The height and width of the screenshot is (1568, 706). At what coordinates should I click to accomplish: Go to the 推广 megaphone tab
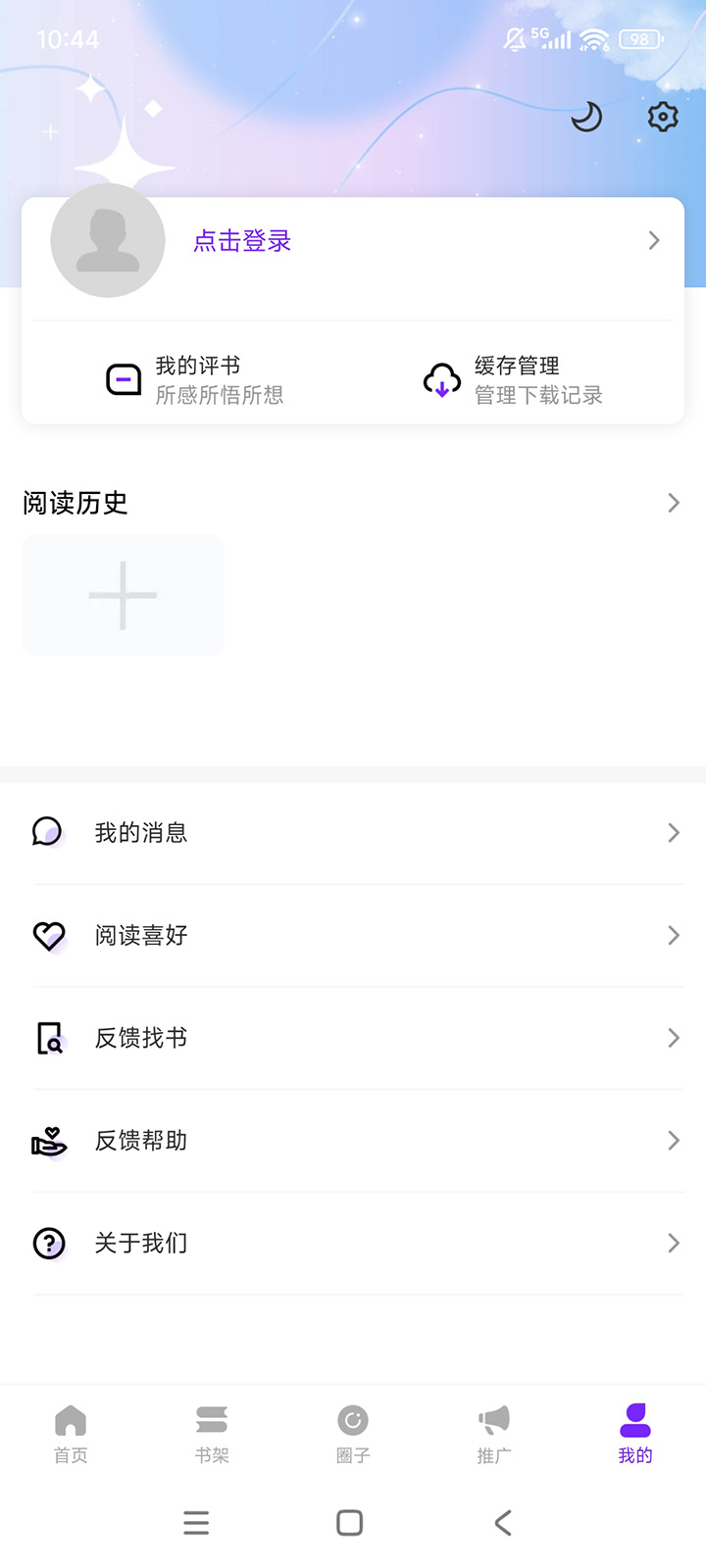pyautogui.click(x=493, y=1433)
